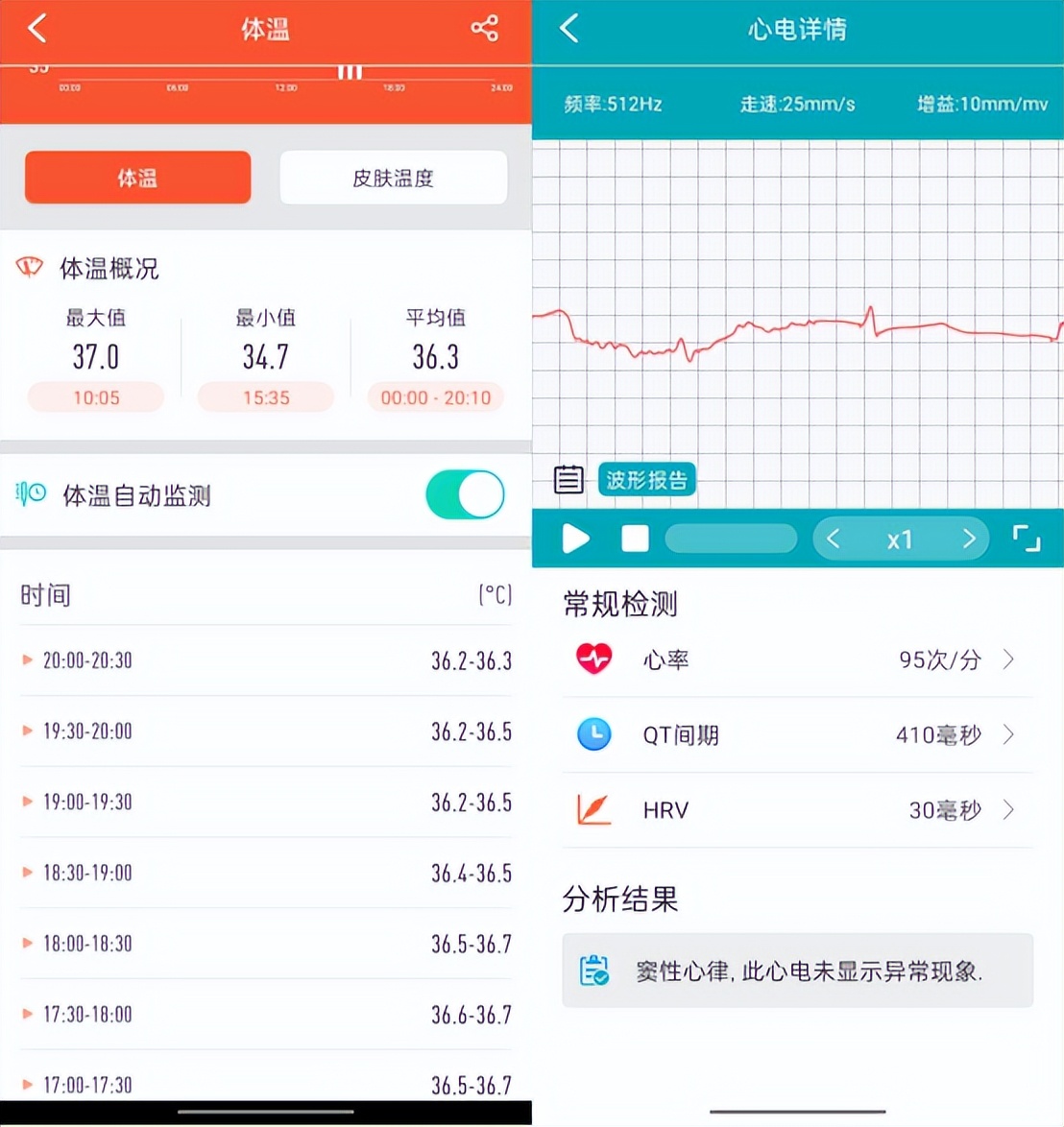Viewport: 1064px width, 1127px height.
Task: Toggle 体温自动监测 automatic monitoring switch
Action: coord(465,494)
